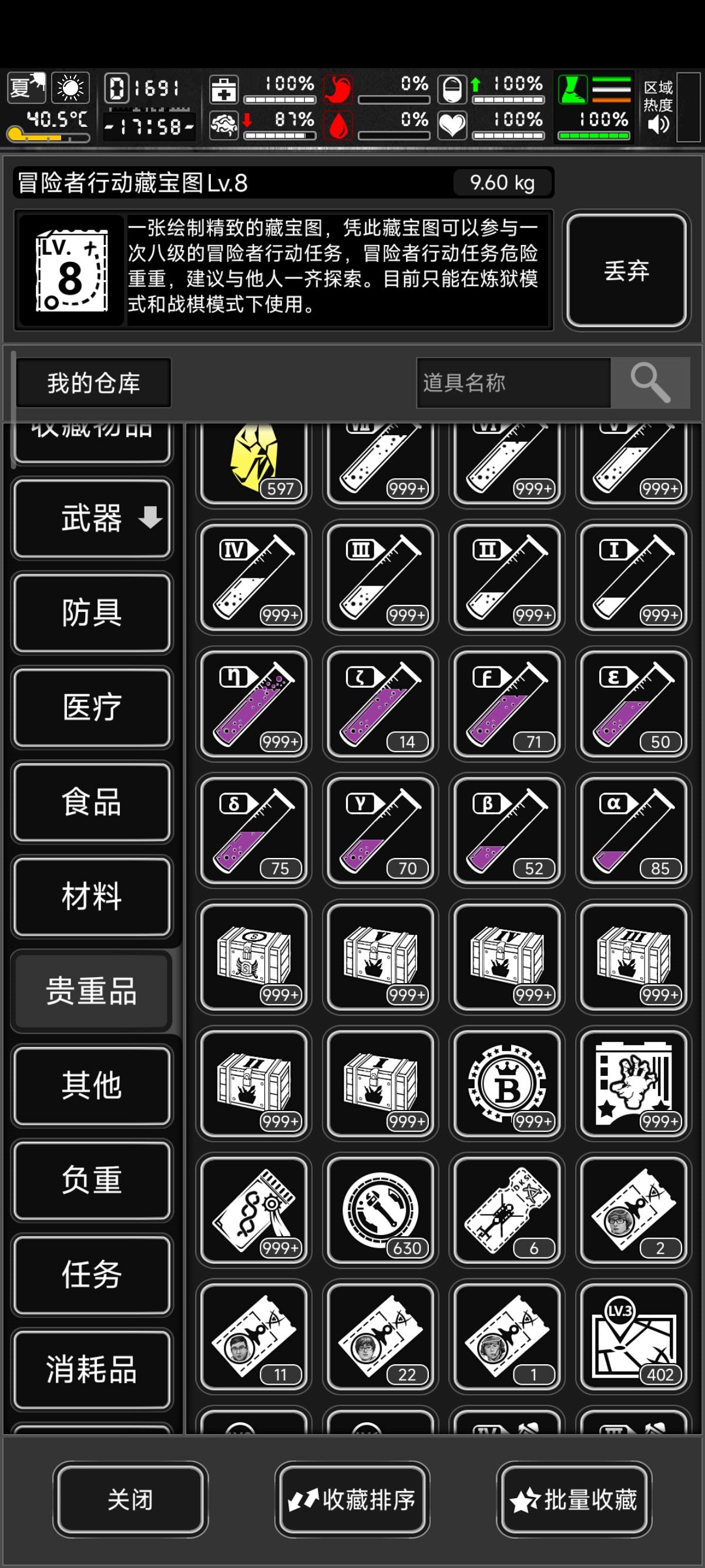The width and height of the screenshot is (705, 1568).
Task: Discard the item using the 丢弃 button
Action: (626, 272)
